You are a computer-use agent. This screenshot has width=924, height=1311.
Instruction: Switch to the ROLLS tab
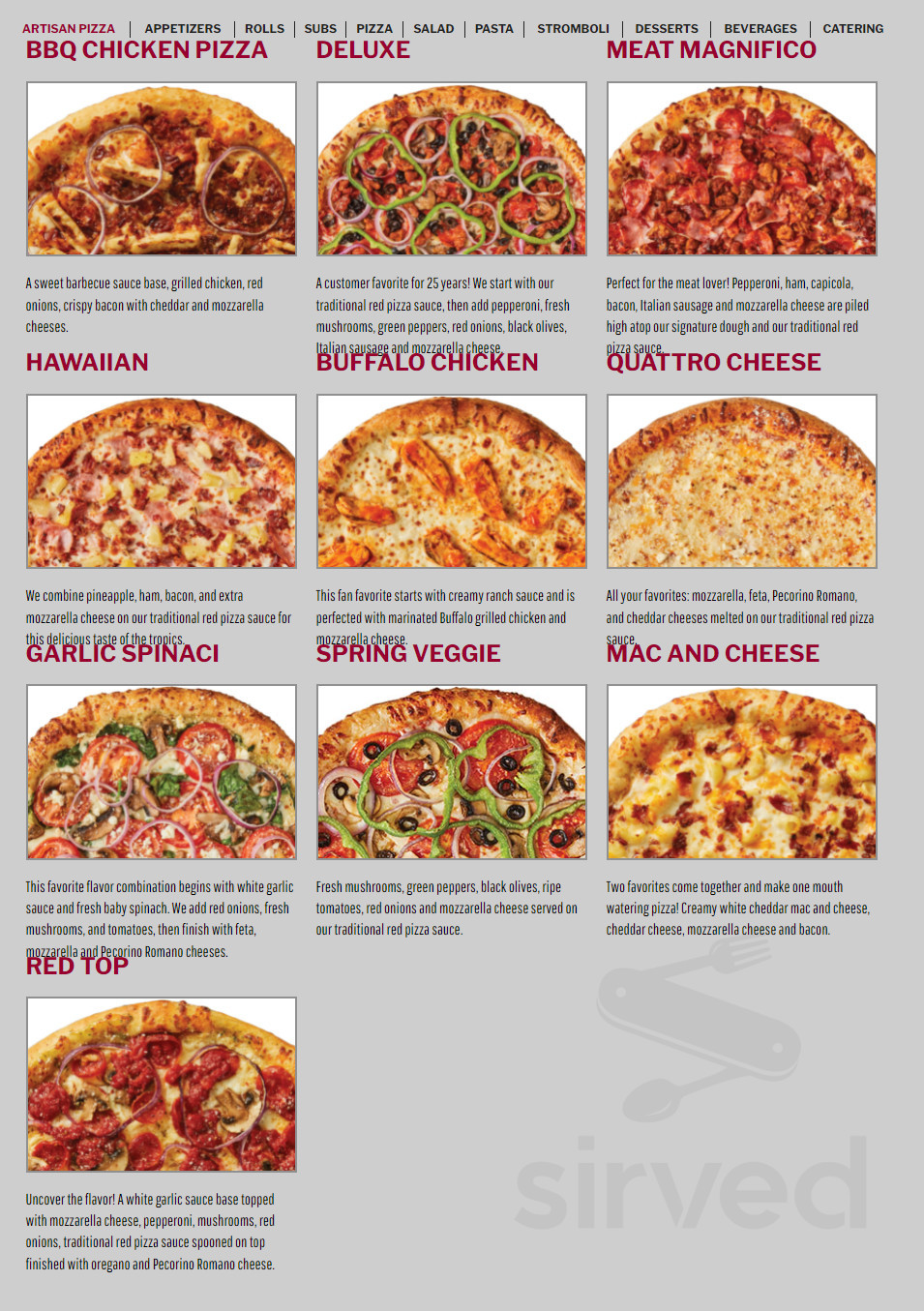(x=265, y=28)
